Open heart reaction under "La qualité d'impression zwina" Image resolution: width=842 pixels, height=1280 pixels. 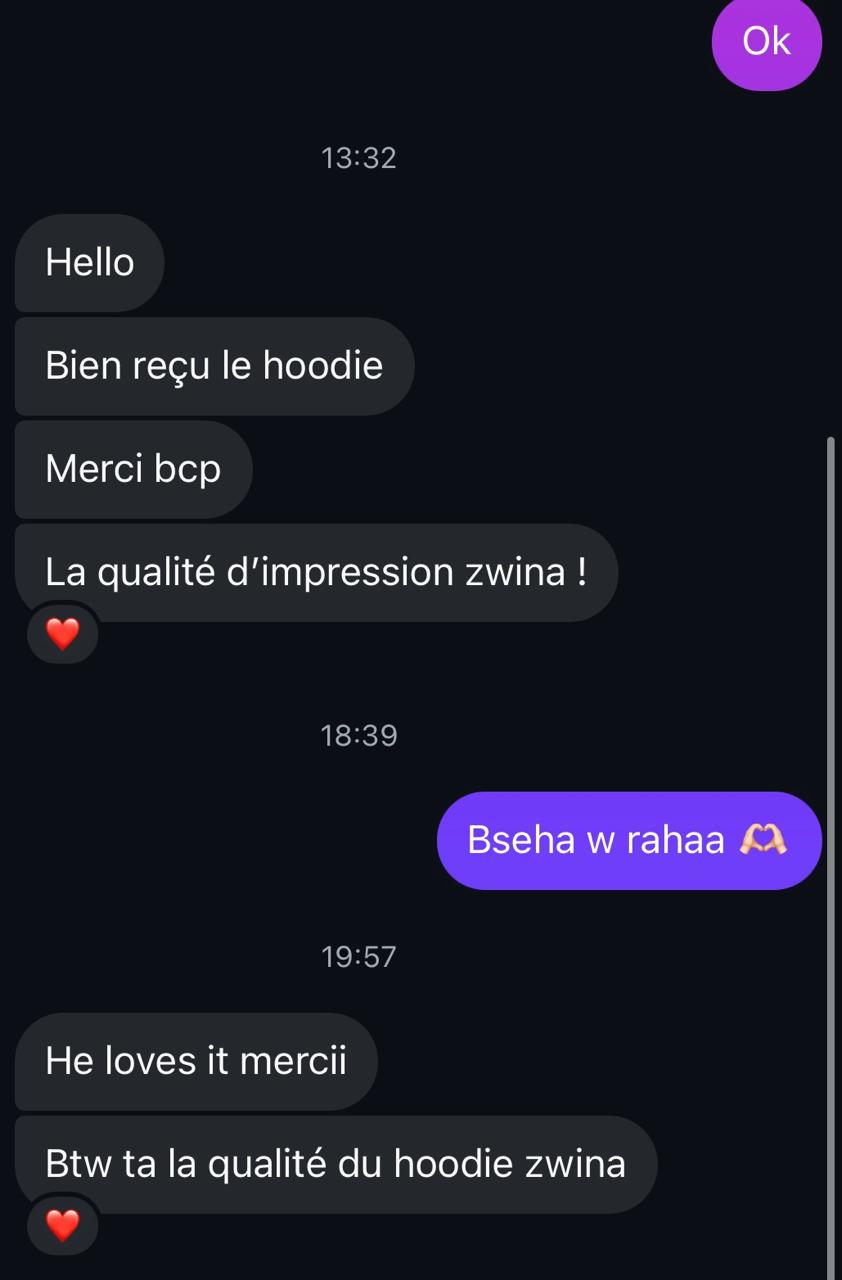click(62, 633)
